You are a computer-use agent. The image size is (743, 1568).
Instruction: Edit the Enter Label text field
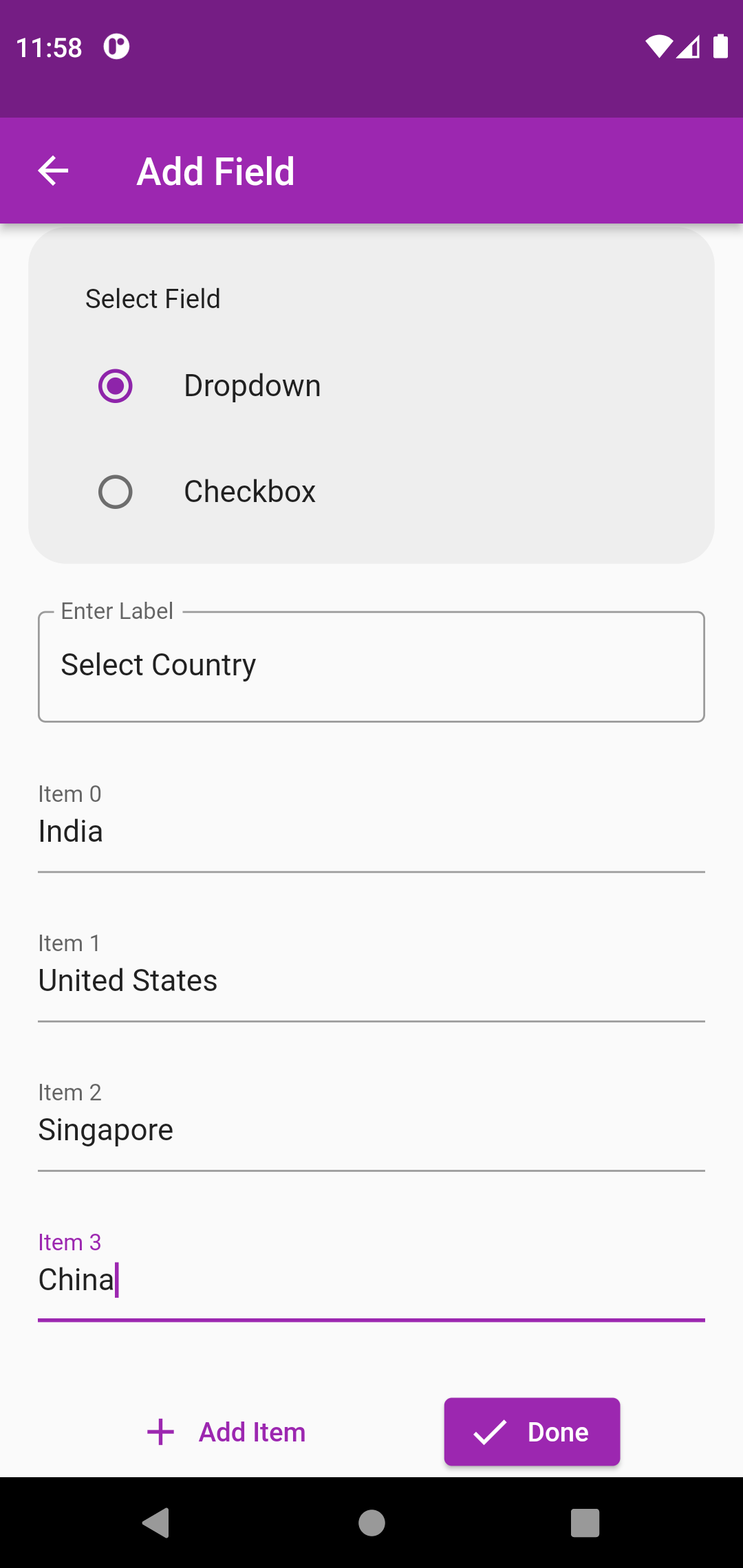371,666
